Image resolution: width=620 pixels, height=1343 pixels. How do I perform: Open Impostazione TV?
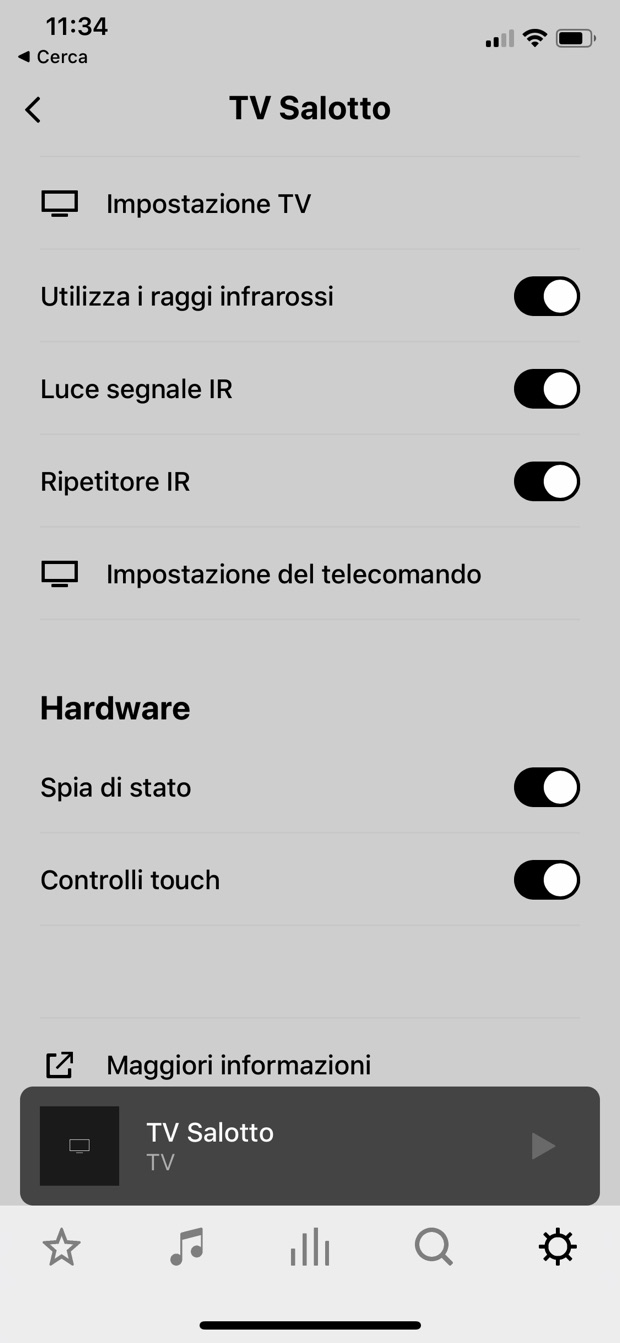click(x=210, y=204)
